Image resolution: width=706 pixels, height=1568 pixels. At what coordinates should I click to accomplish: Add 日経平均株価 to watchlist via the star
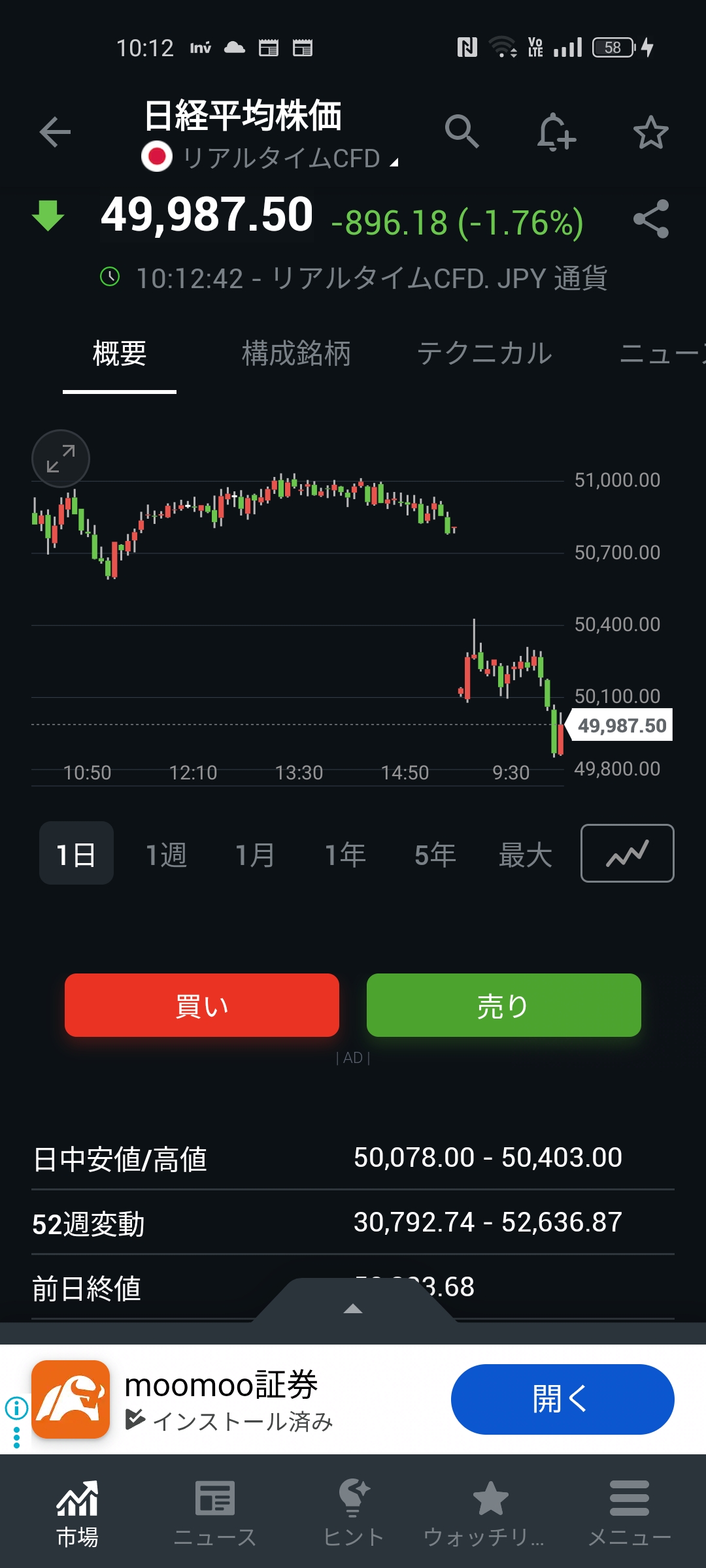(650, 133)
